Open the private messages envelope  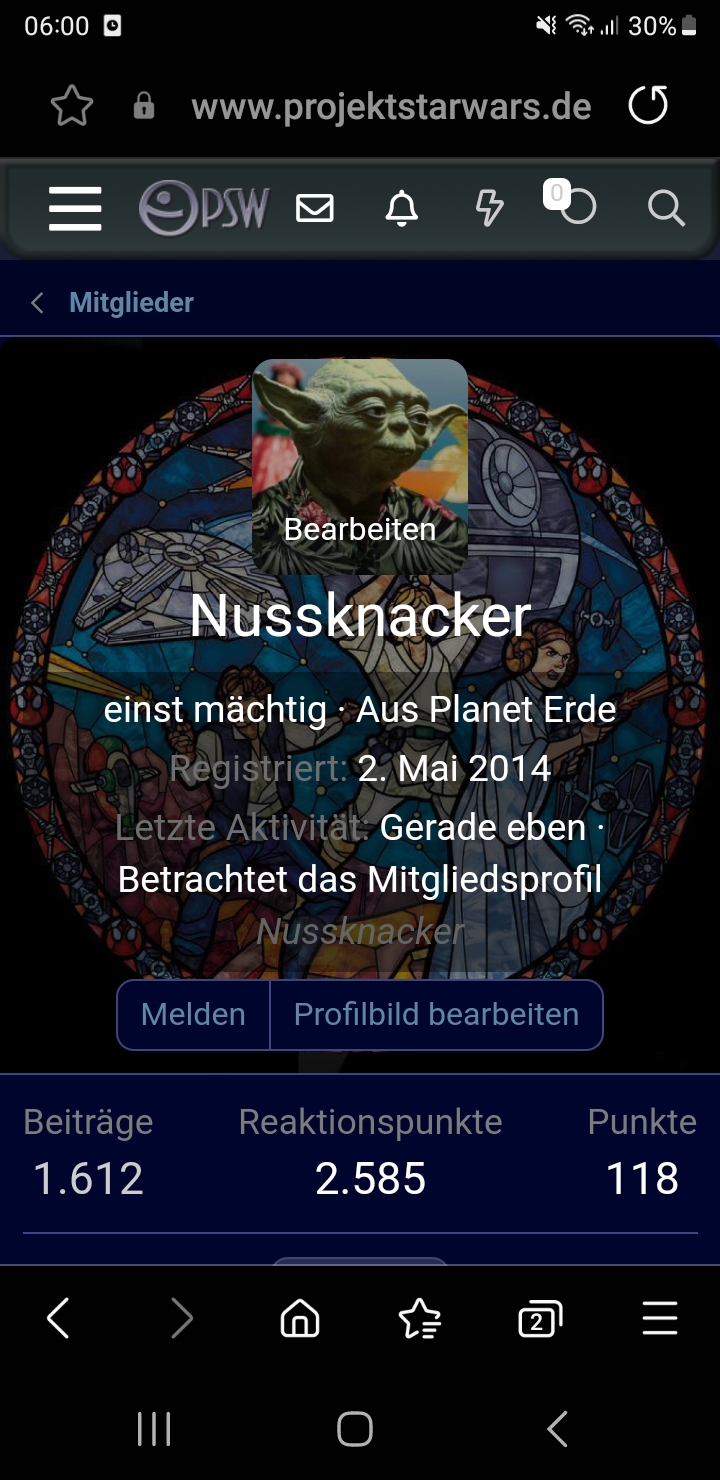tap(315, 208)
